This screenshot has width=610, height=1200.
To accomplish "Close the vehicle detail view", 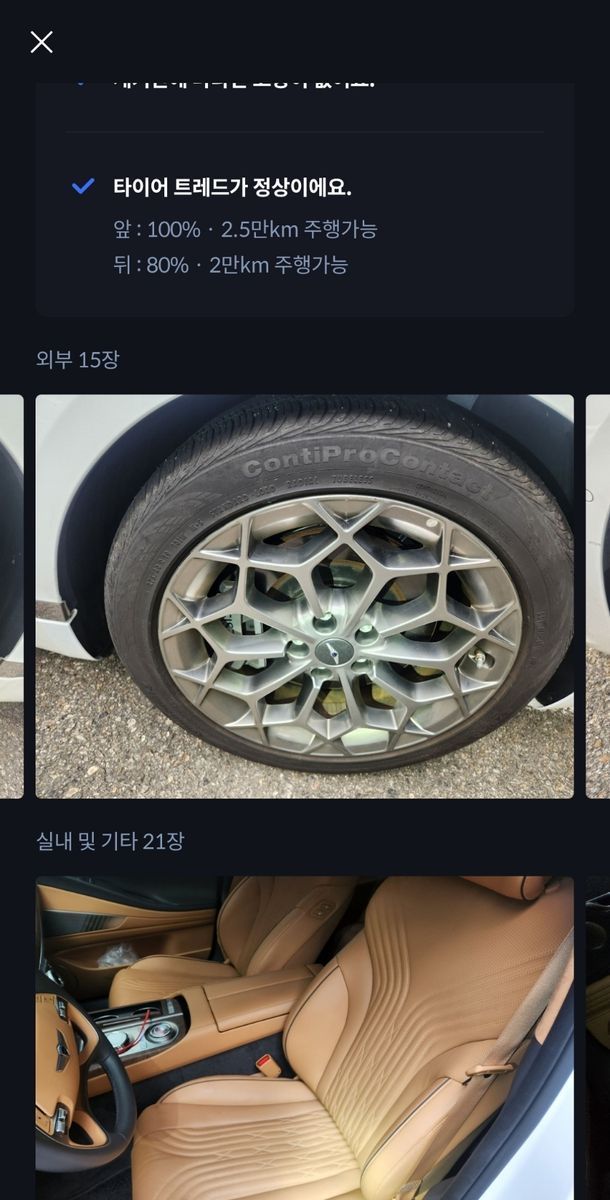I will (x=41, y=42).
